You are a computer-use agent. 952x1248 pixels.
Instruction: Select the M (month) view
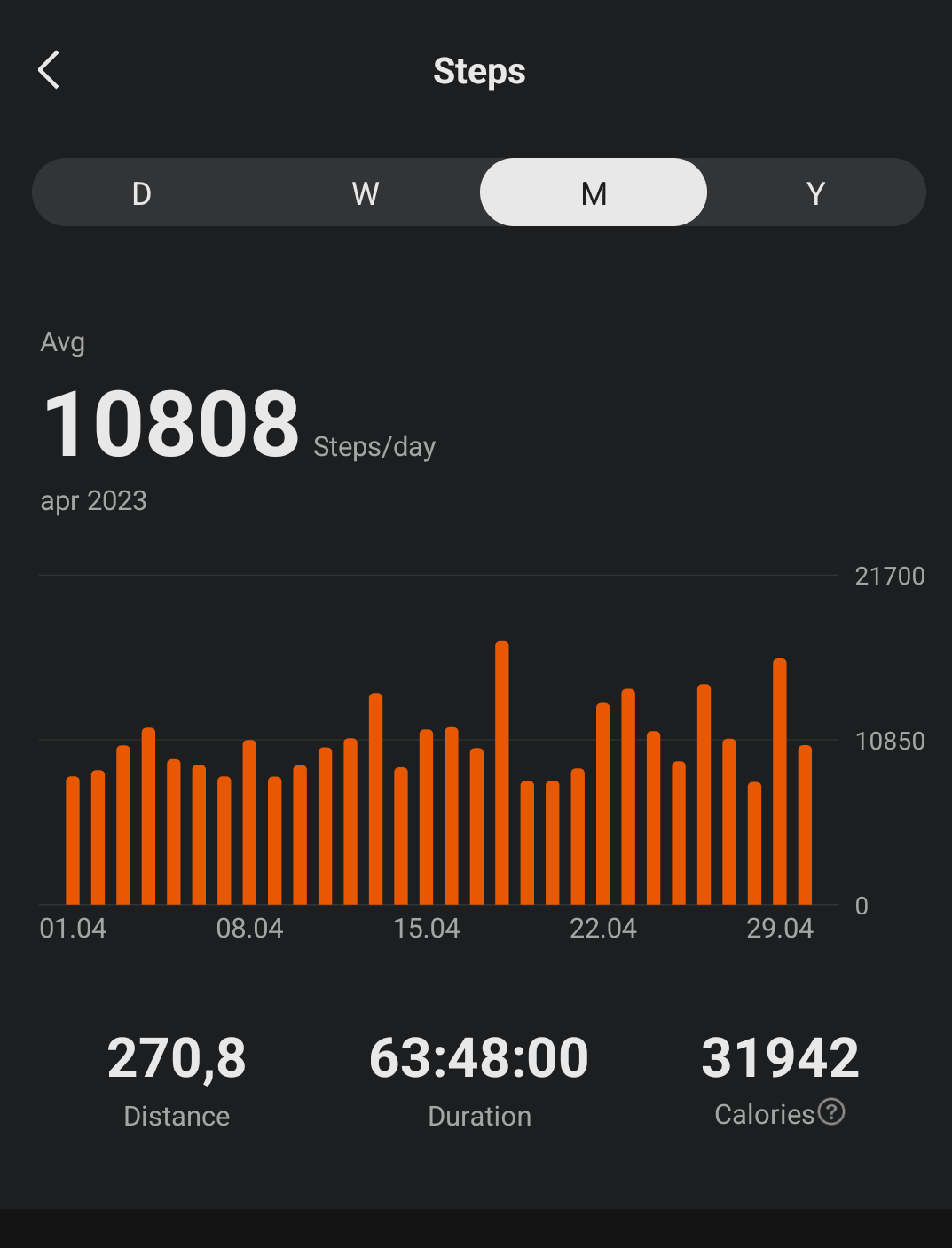click(594, 193)
